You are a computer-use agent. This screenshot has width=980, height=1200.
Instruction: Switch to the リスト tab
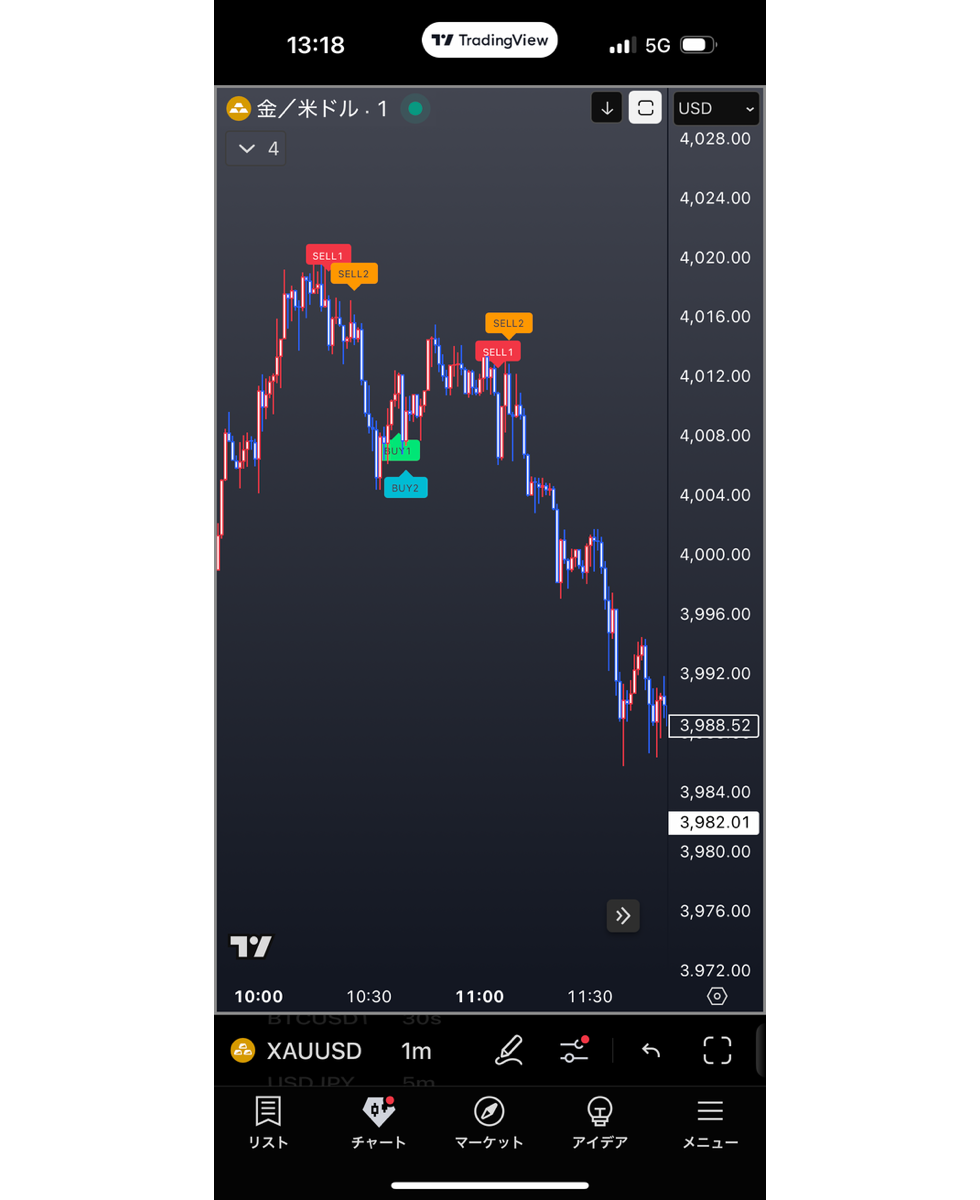tap(268, 1122)
